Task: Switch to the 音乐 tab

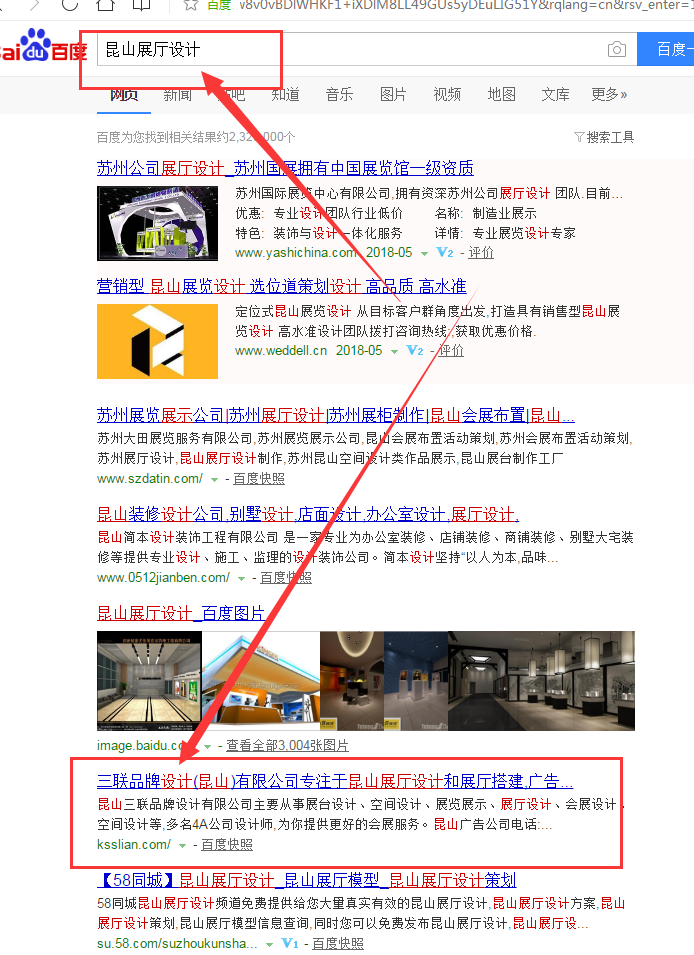Action: 339,94
